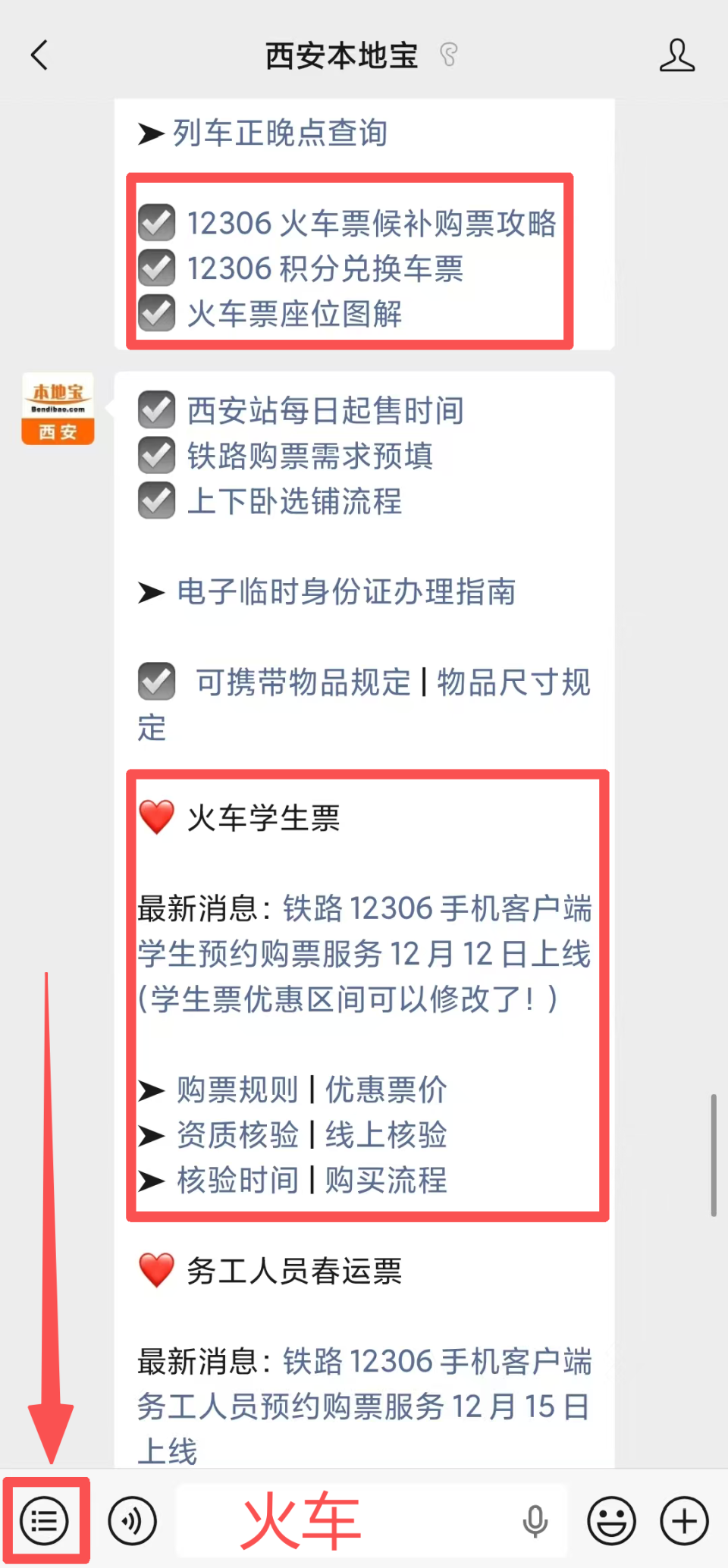The height and width of the screenshot is (1568, 728).
Task: Tick the checkbox beside 可携带物品规定
Action: click(156, 681)
